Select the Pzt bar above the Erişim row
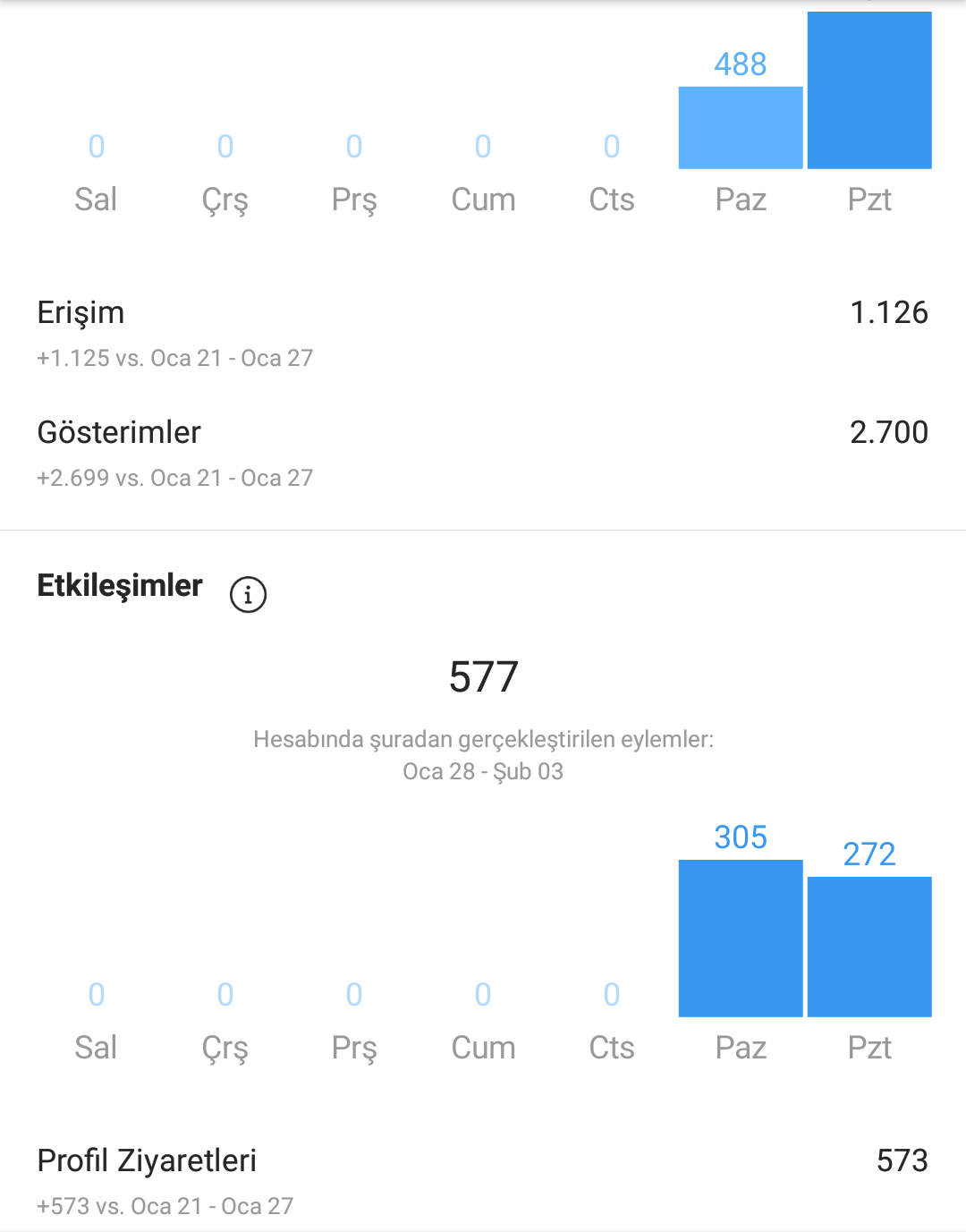This screenshot has height=1232, width=966. [x=869, y=89]
